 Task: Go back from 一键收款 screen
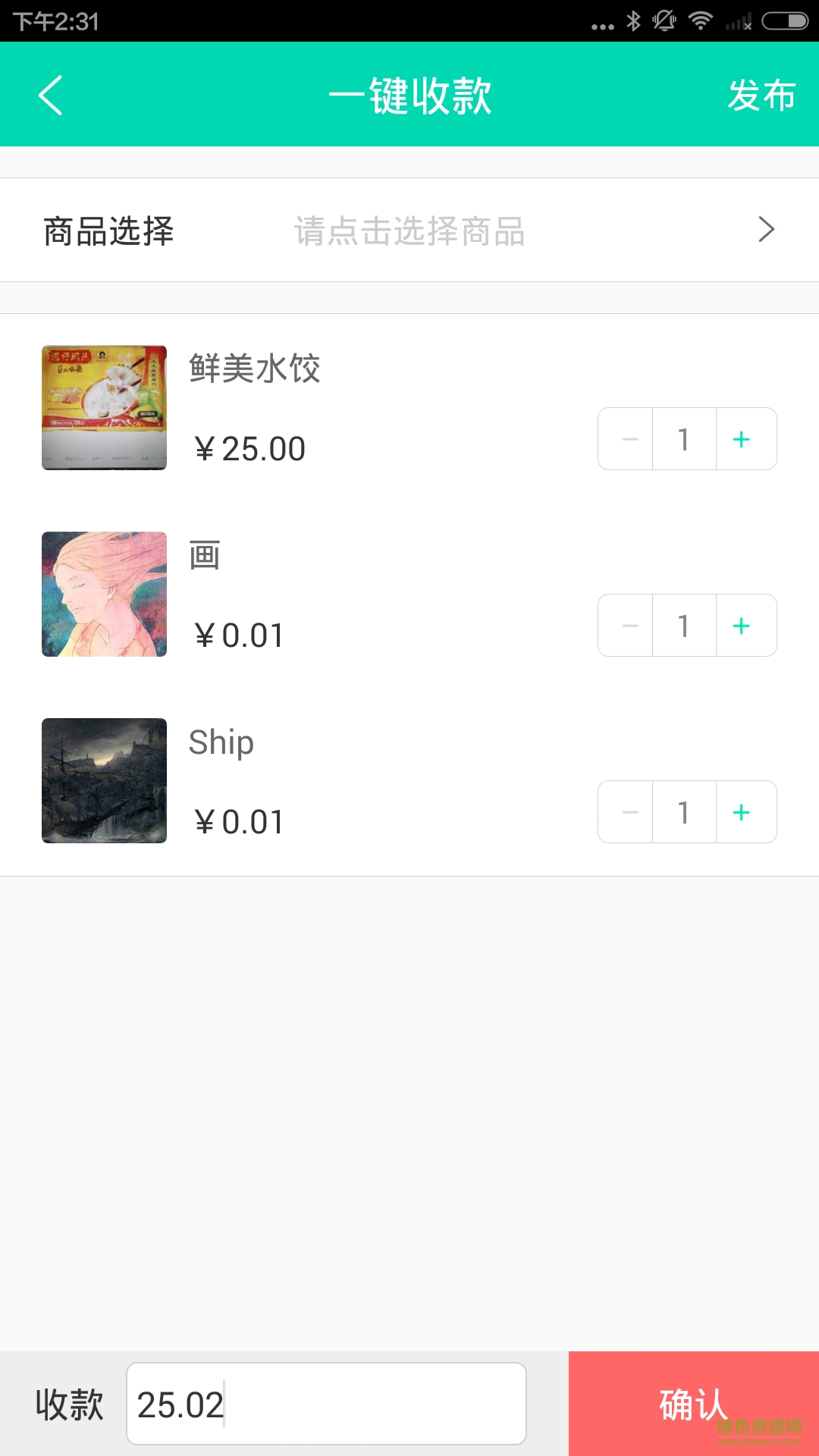(x=50, y=96)
